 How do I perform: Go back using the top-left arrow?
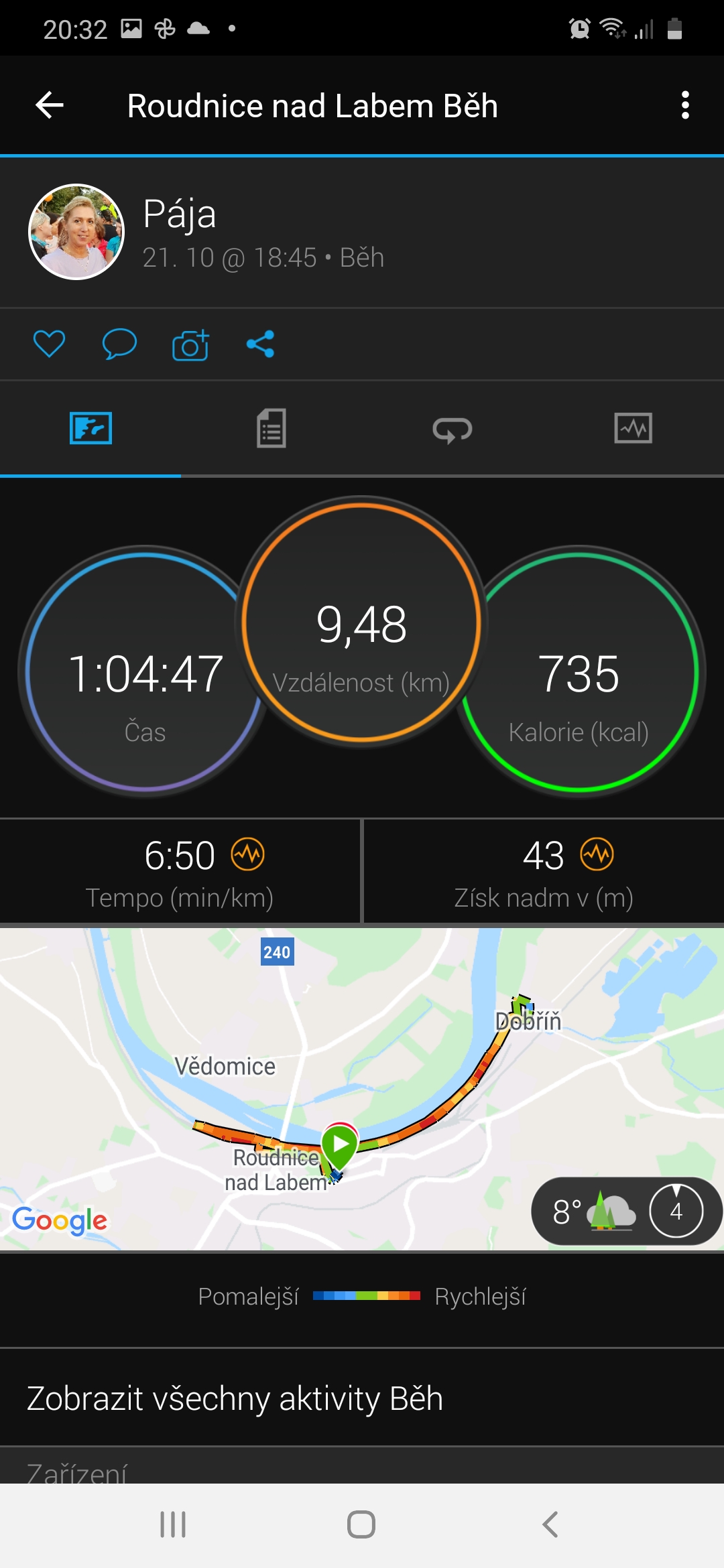(50, 105)
